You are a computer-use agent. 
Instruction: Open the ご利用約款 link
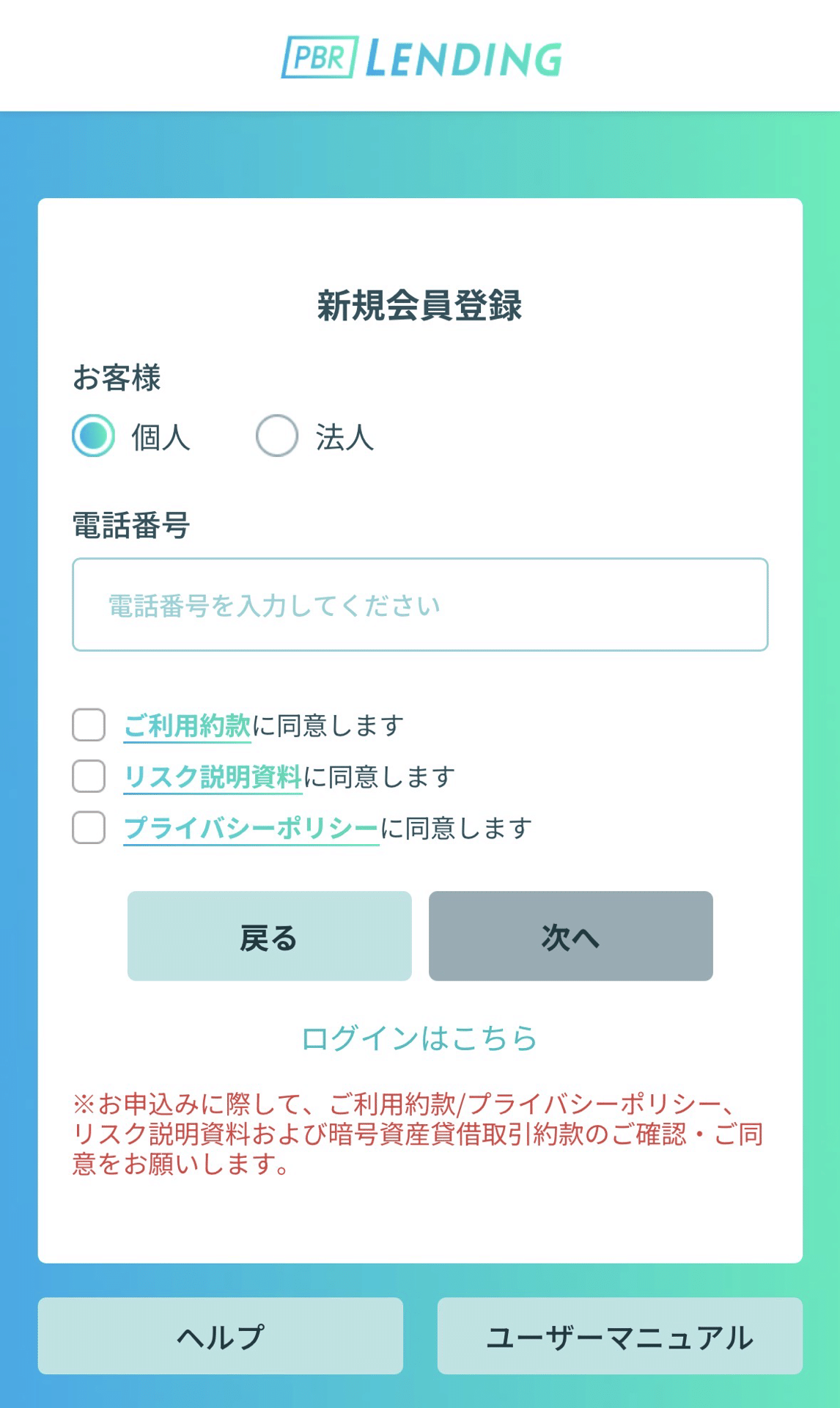coord(187,726)
